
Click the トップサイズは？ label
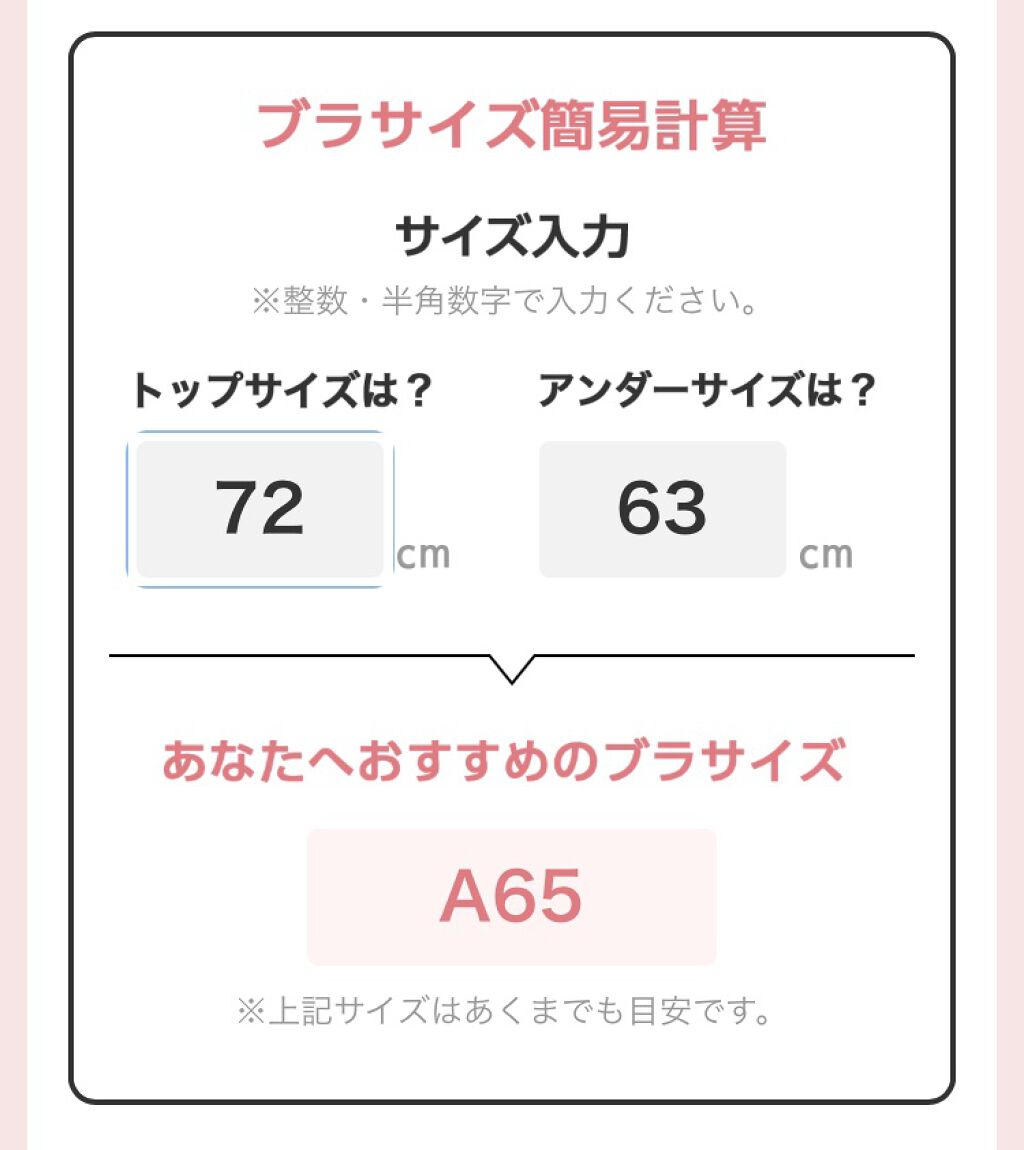click(x=281, y=390)
